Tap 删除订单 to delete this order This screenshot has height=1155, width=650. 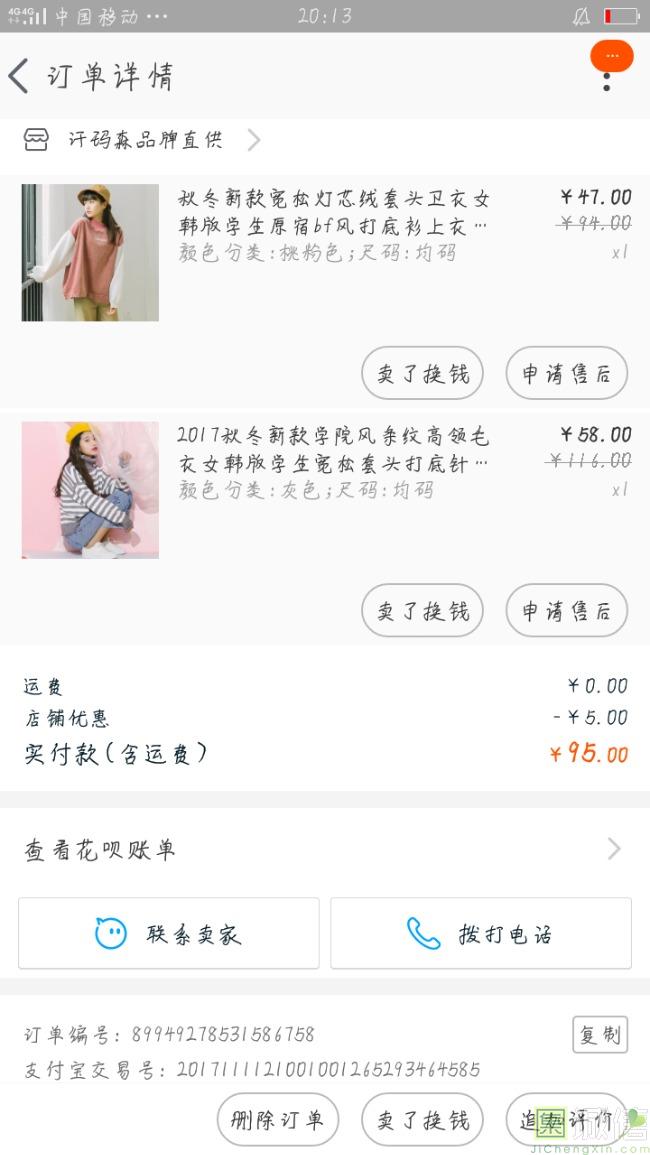tap(278, 1120)
